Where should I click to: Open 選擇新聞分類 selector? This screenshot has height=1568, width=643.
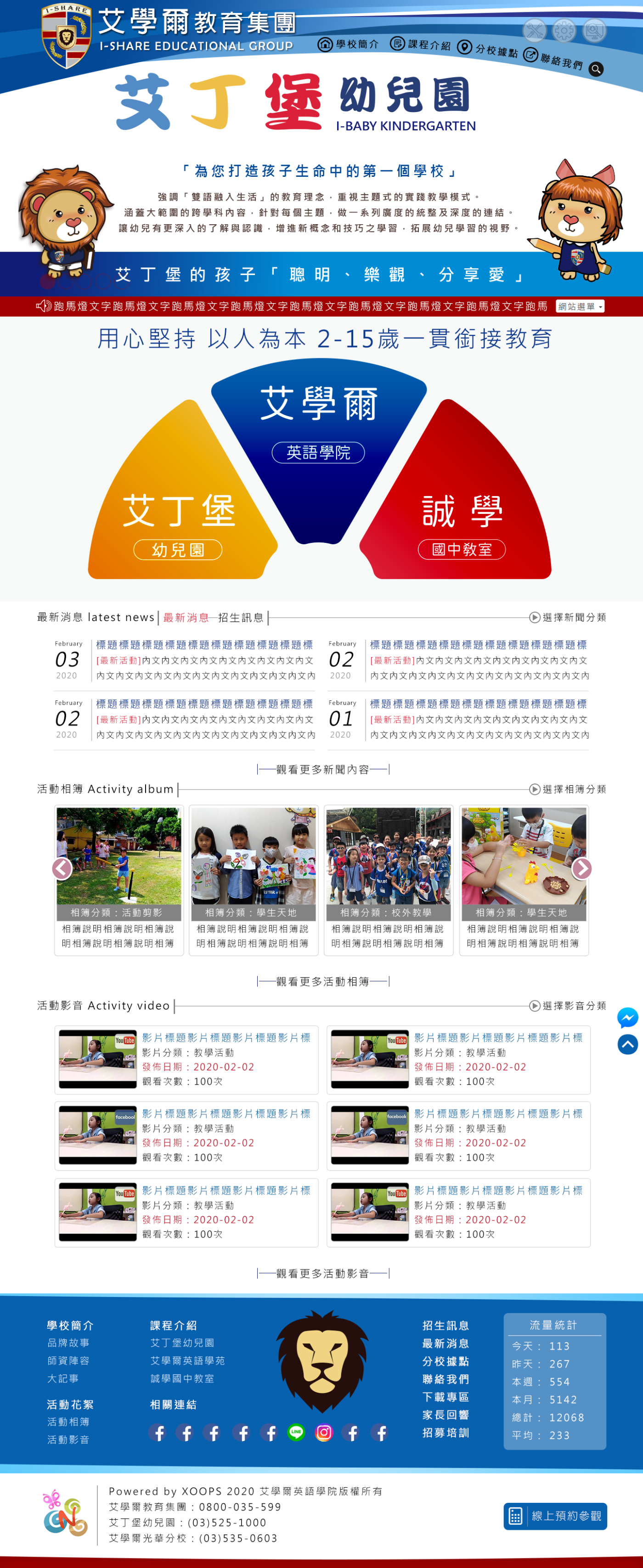(x=568, y=617)
